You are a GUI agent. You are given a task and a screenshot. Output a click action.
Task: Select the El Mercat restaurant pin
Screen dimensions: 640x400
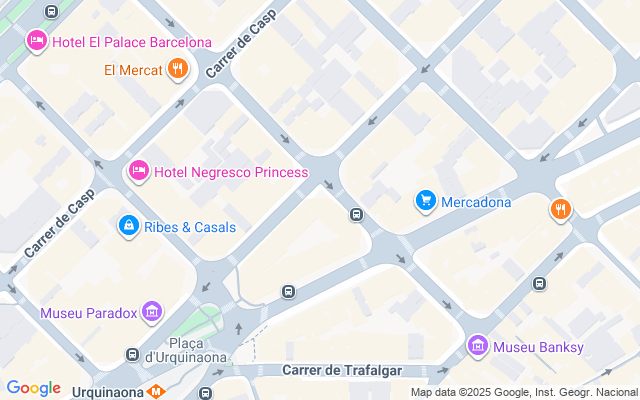[178, 69]
